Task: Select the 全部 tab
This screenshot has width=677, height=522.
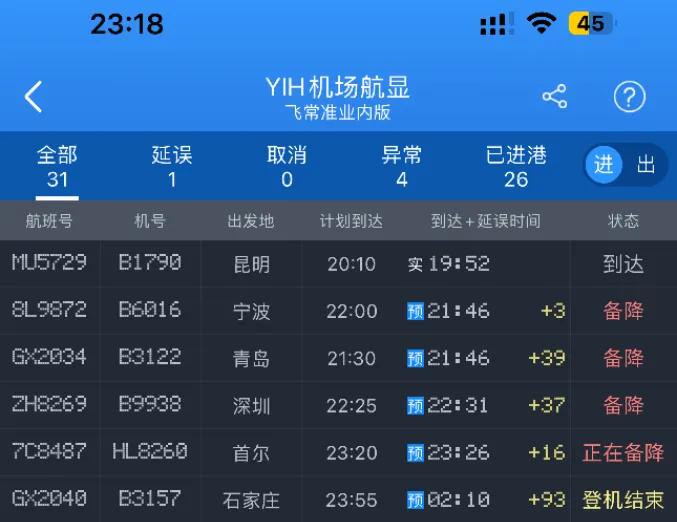Action: (x=57, y=166)
